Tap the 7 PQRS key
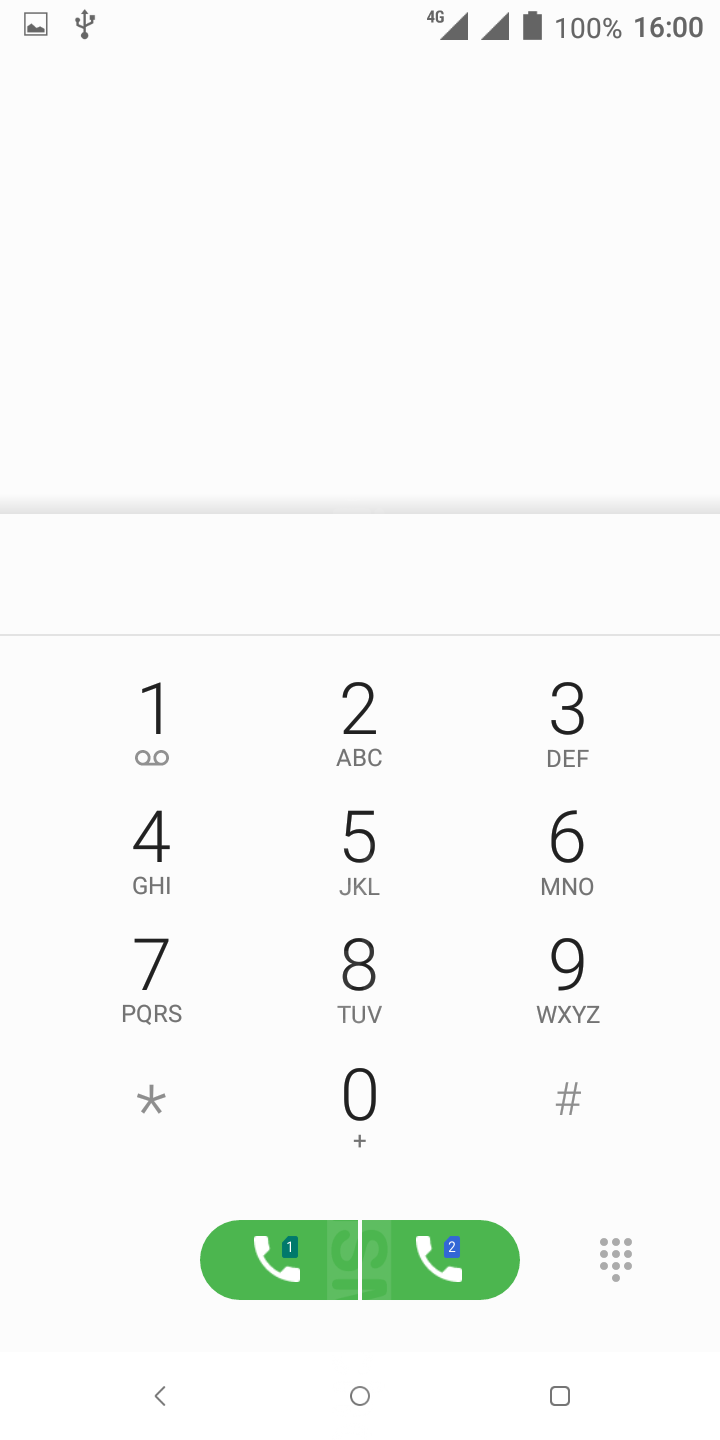The image size is (720, 1440). tap(152, 978)
